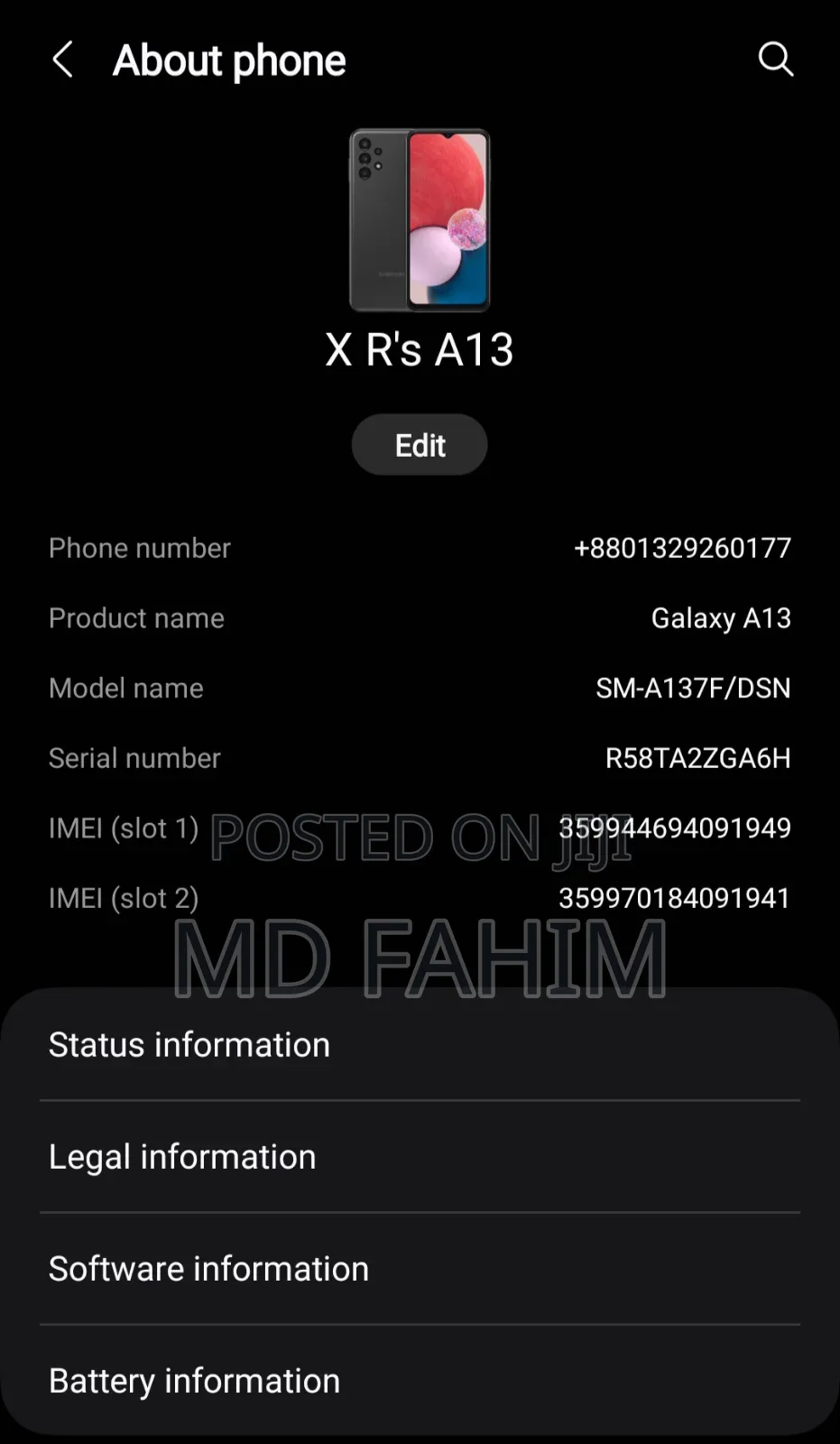This screenshot has height=1444, width=840.
Task: Select the IMEI slot 1 value
Action: (x=674, y=828)
